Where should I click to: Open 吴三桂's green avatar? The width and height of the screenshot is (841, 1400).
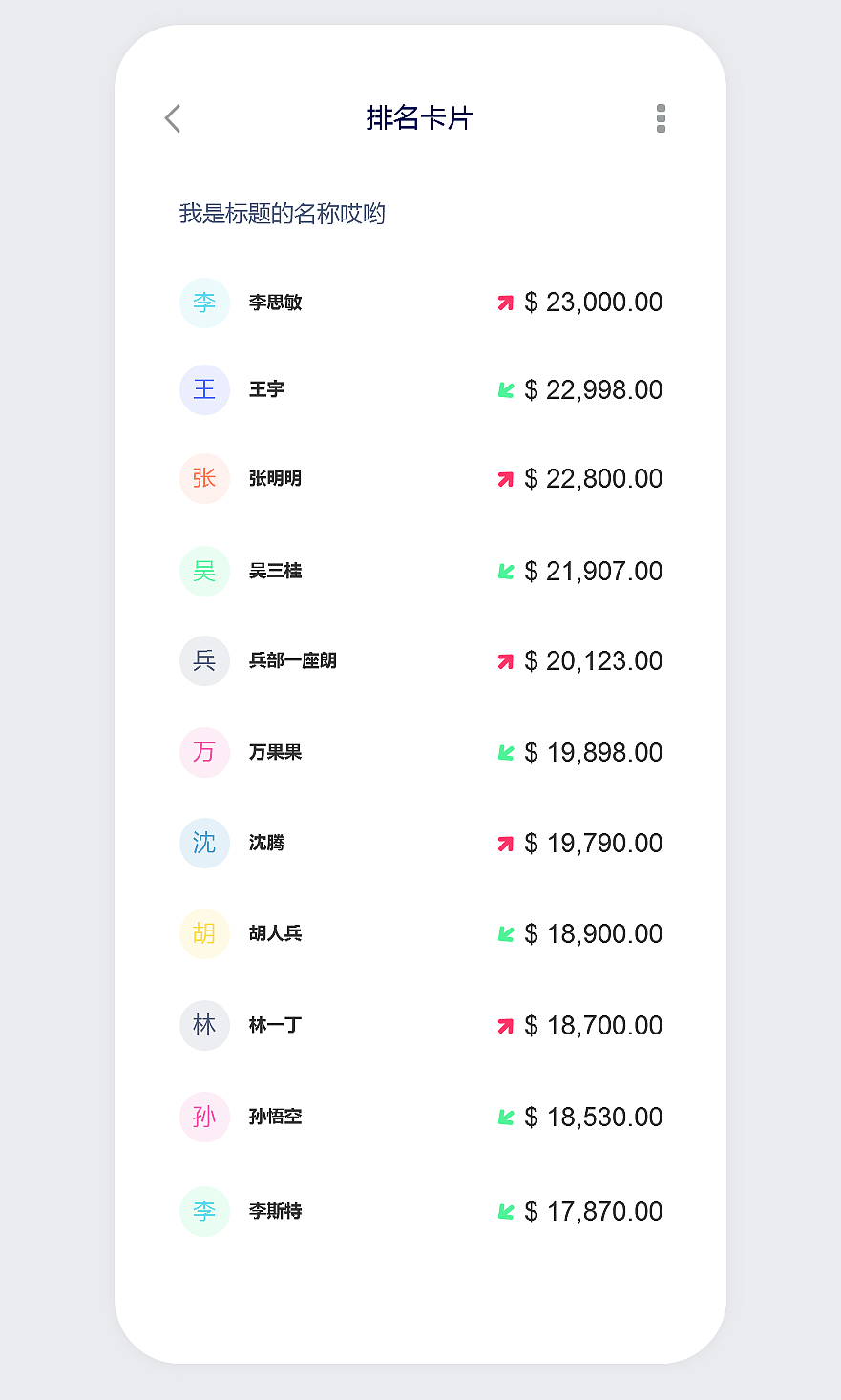point(204,570)
